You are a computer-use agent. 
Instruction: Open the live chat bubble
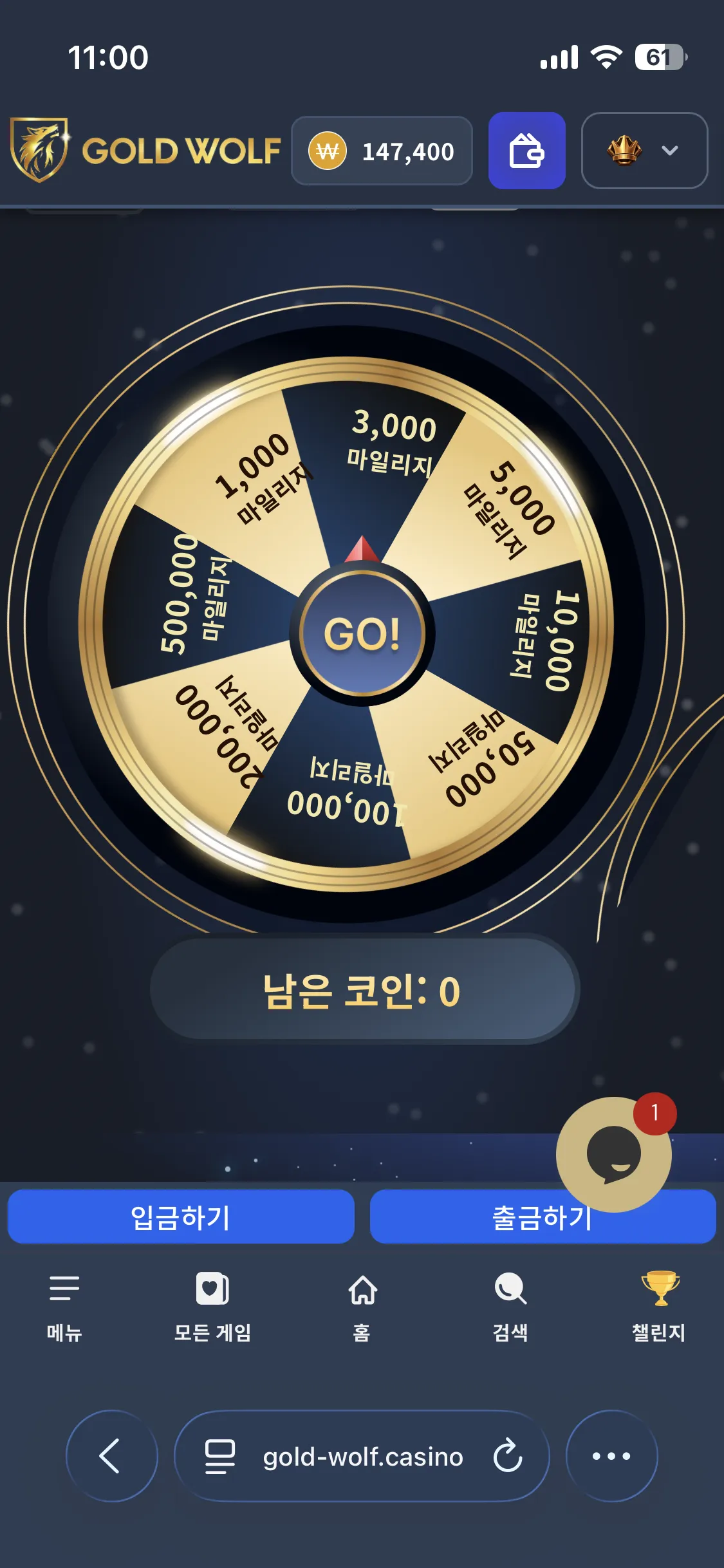pos(614,1154)
